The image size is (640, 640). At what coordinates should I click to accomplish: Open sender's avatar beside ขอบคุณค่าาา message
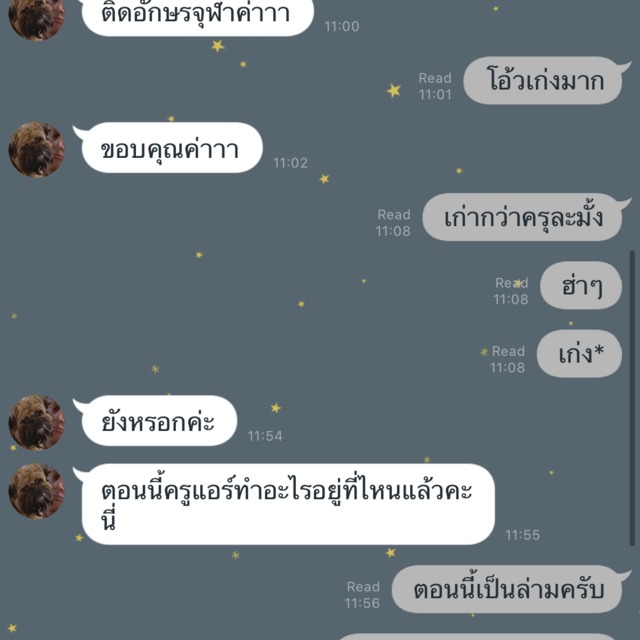click(36, 149)
